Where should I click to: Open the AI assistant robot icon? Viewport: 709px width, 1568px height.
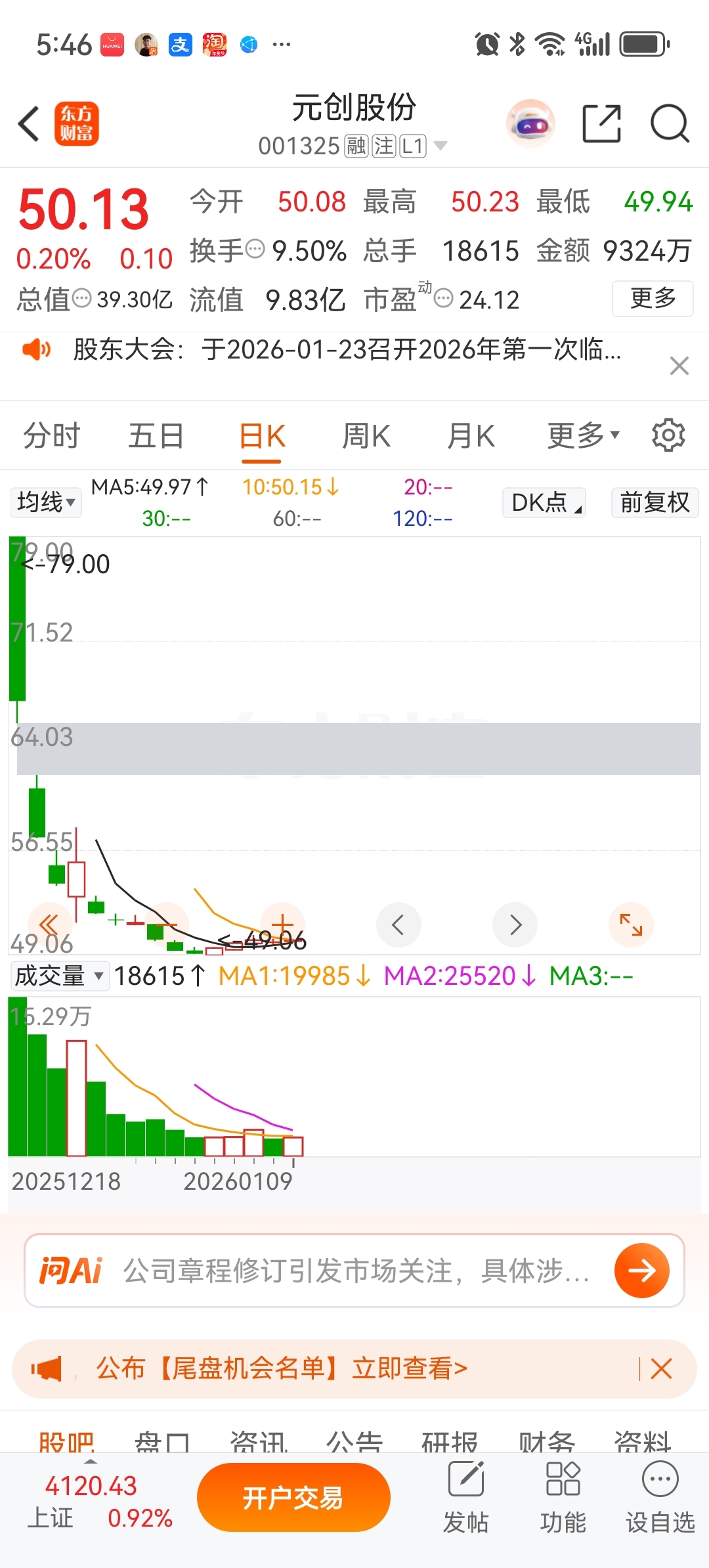530,123
